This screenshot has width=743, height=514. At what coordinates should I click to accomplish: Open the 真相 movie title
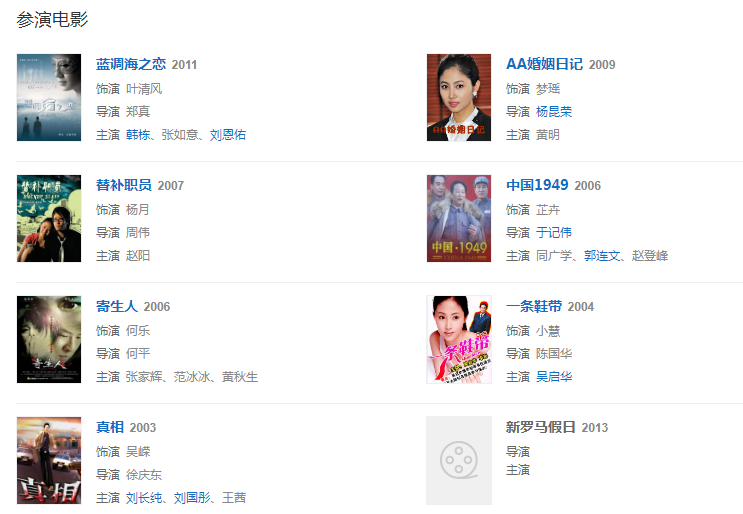tap(110, 427)
